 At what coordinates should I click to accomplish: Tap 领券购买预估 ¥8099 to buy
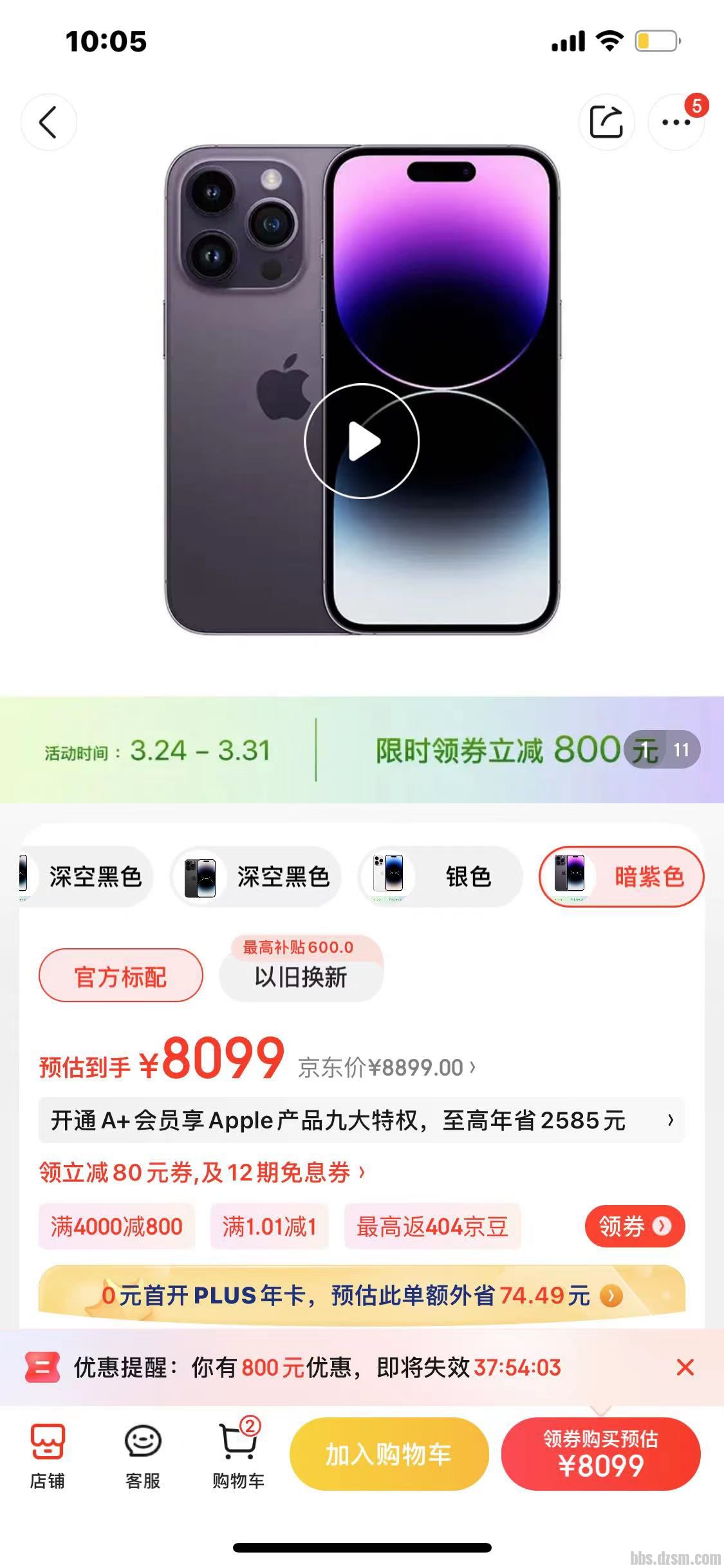click(x=600, y=1454)
